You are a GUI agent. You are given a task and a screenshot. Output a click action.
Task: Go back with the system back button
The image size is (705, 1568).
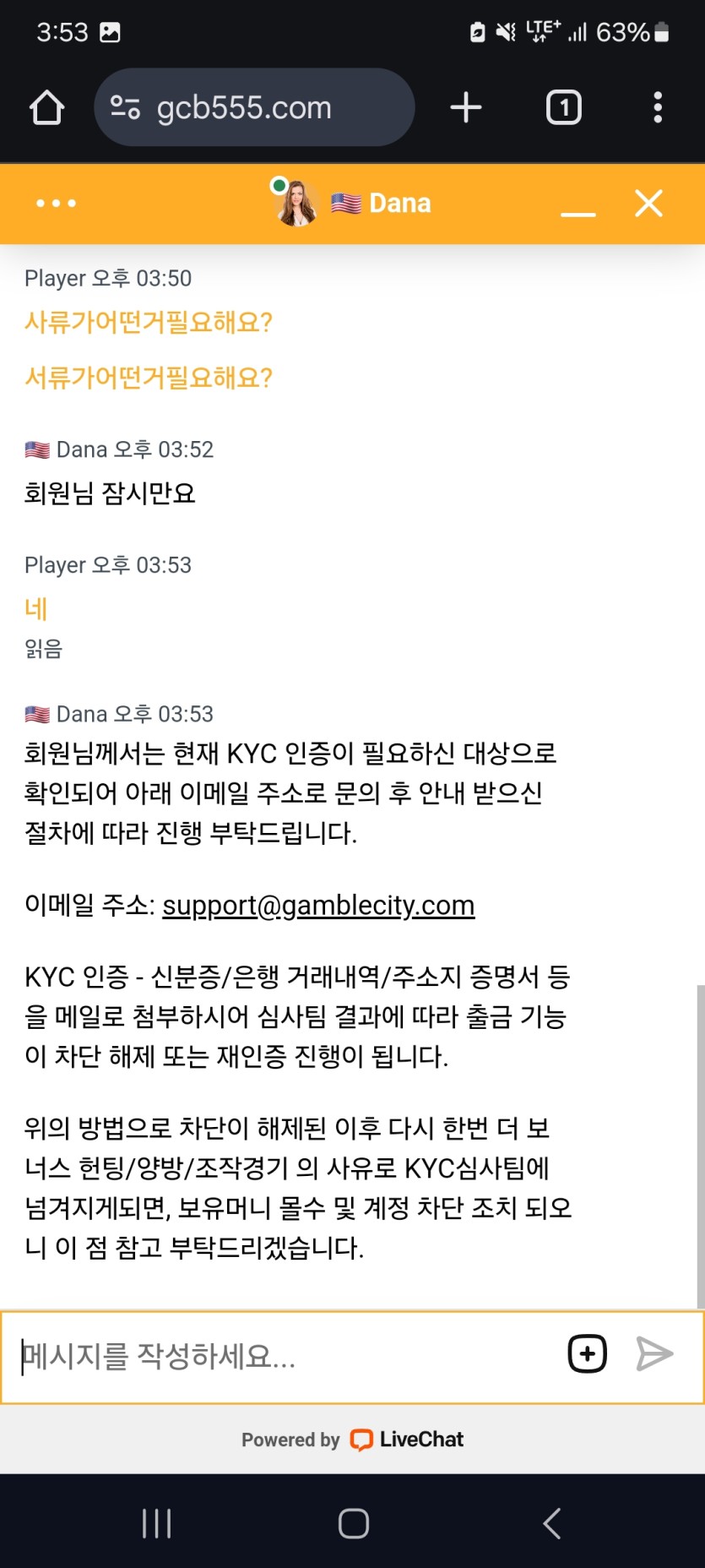point(551,1523)
